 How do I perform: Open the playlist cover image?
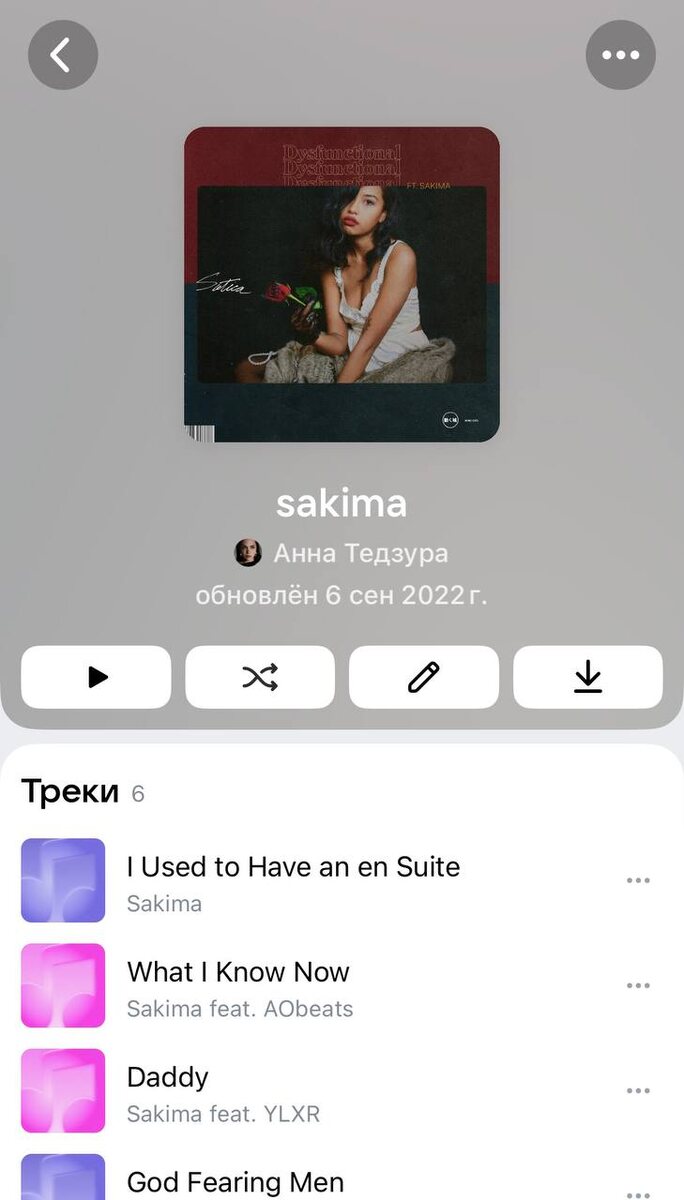coord(342,284)
